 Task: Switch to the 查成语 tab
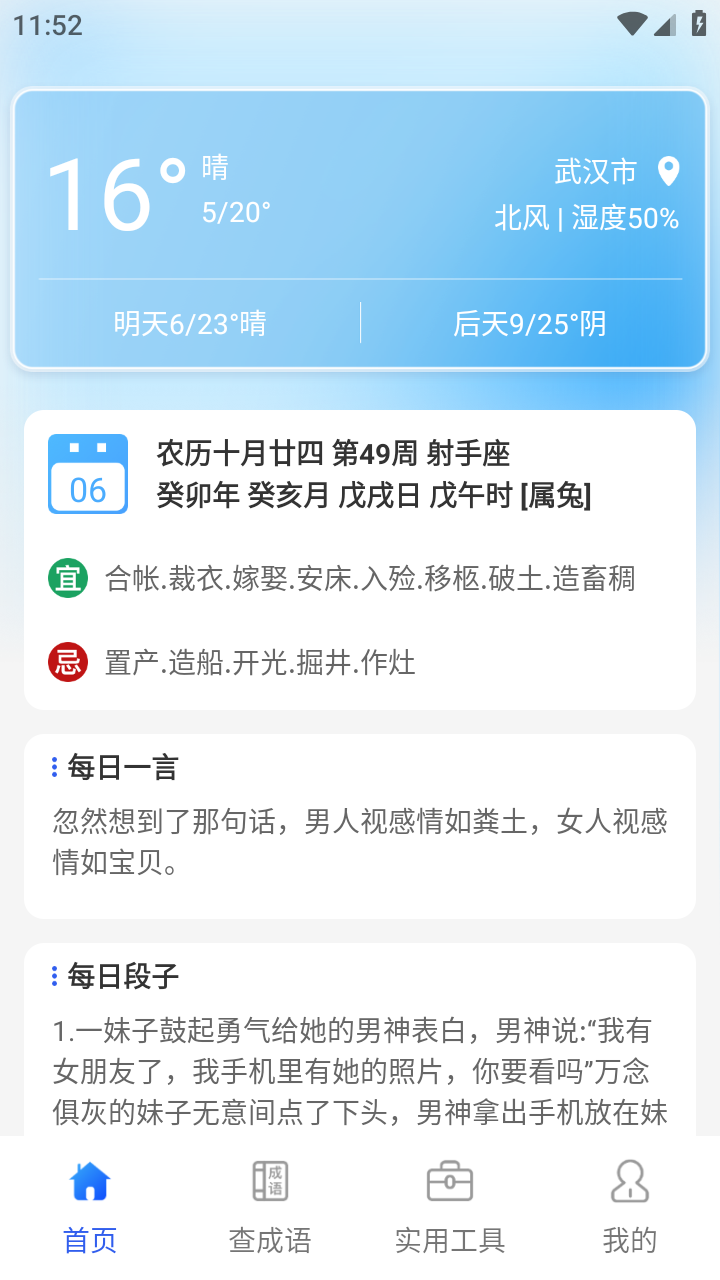tap(270, 1207)
